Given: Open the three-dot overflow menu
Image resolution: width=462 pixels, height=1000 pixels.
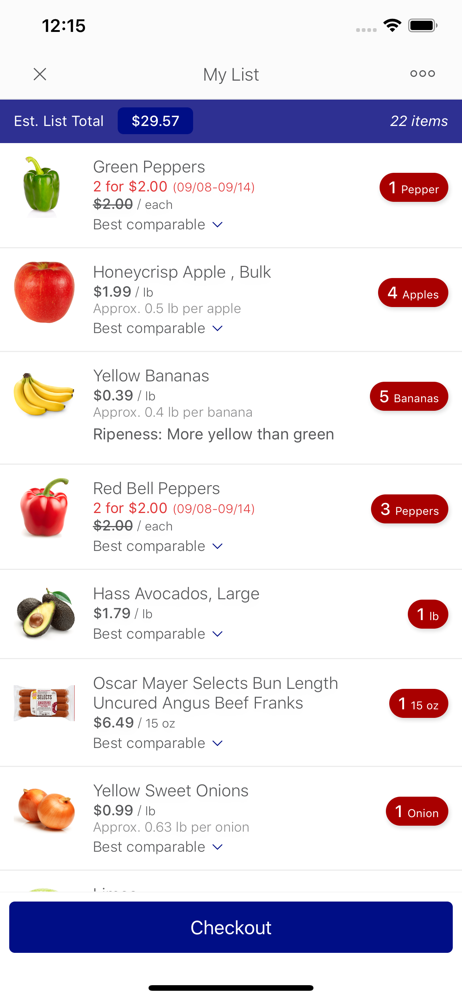Looking at the screenshot, I should 422,74.
